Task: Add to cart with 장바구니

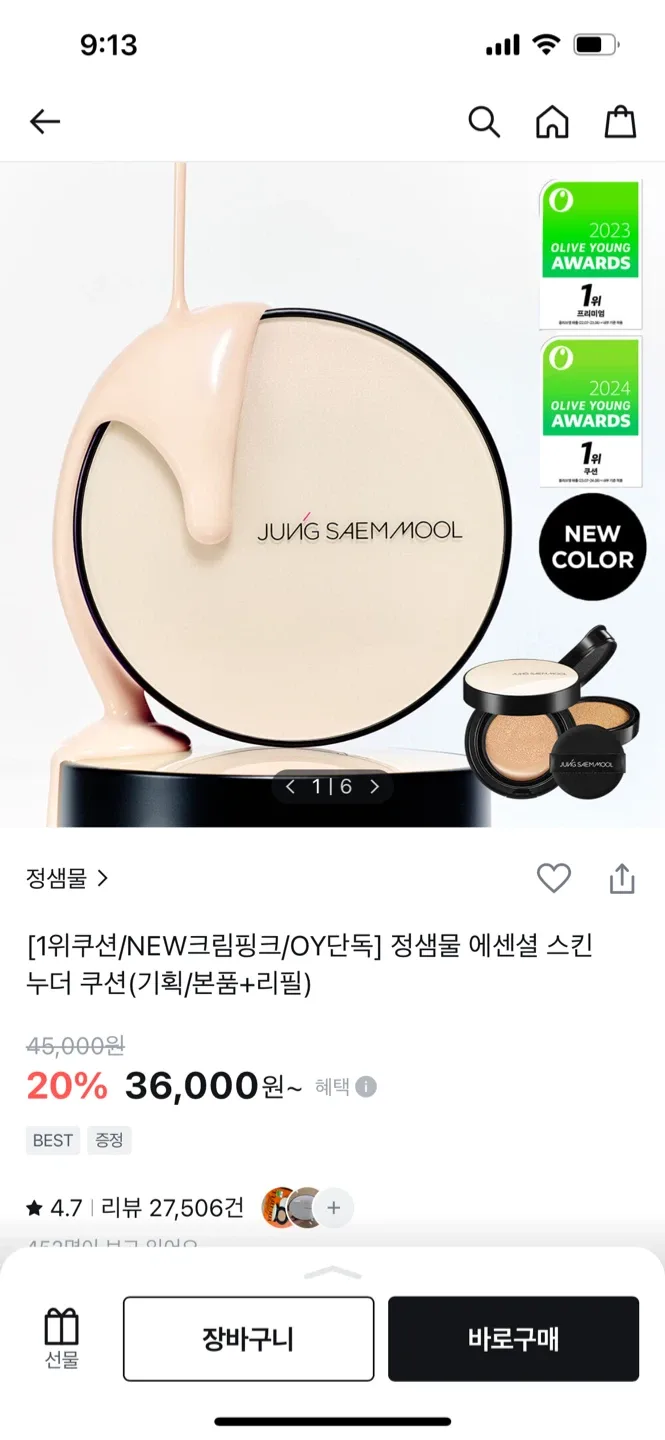Action: click(248, 1339)
